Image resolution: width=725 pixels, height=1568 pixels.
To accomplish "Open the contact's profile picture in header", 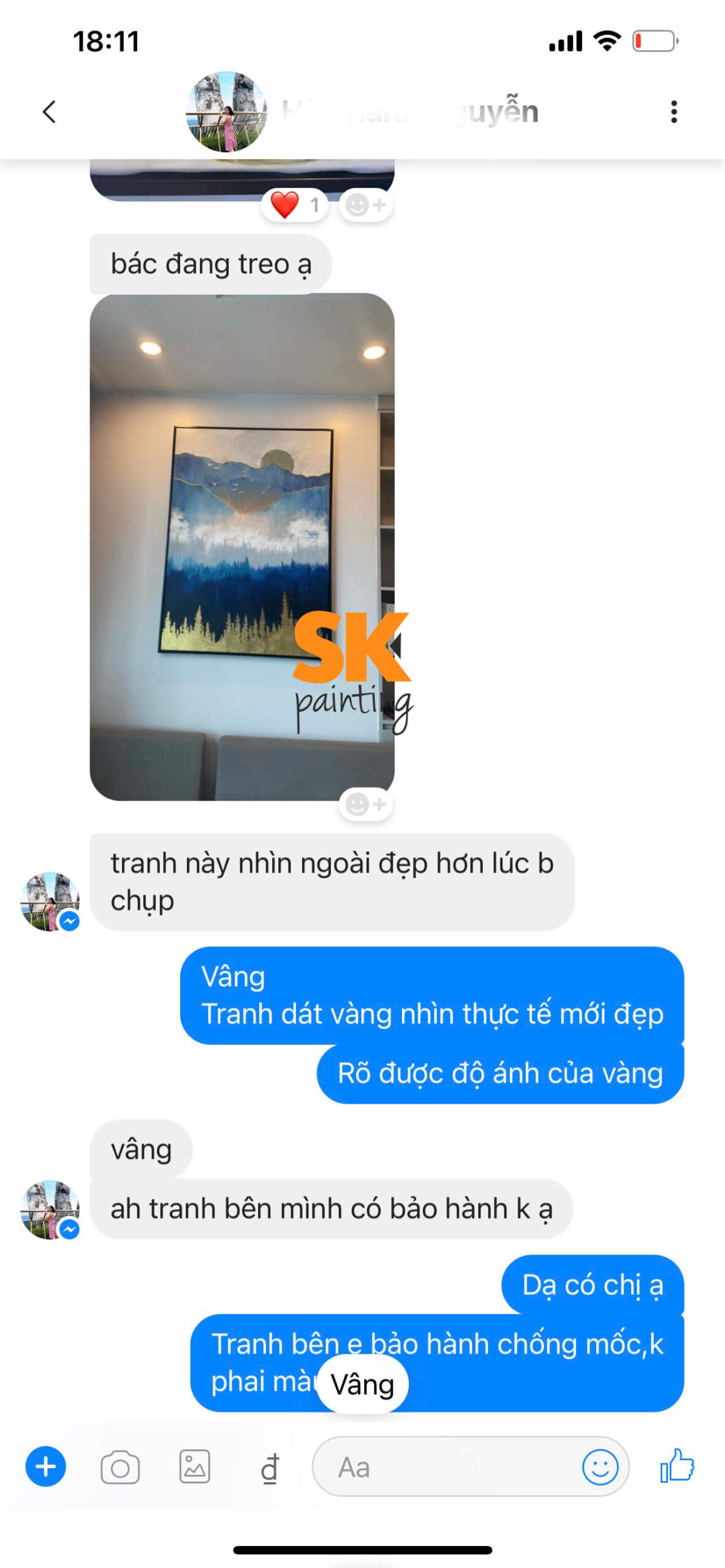I will pos(226,111).
